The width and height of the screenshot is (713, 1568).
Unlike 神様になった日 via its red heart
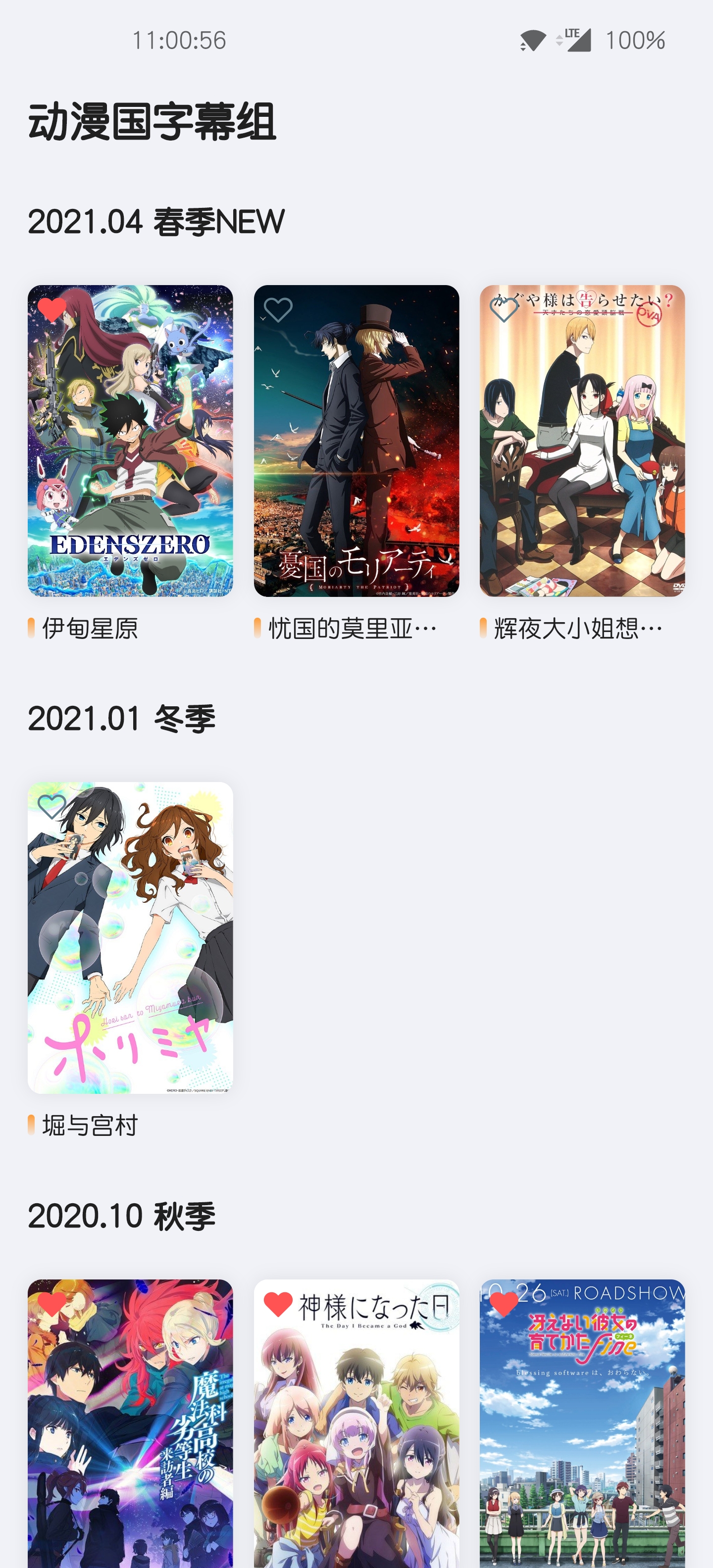tap(278, 1304)
